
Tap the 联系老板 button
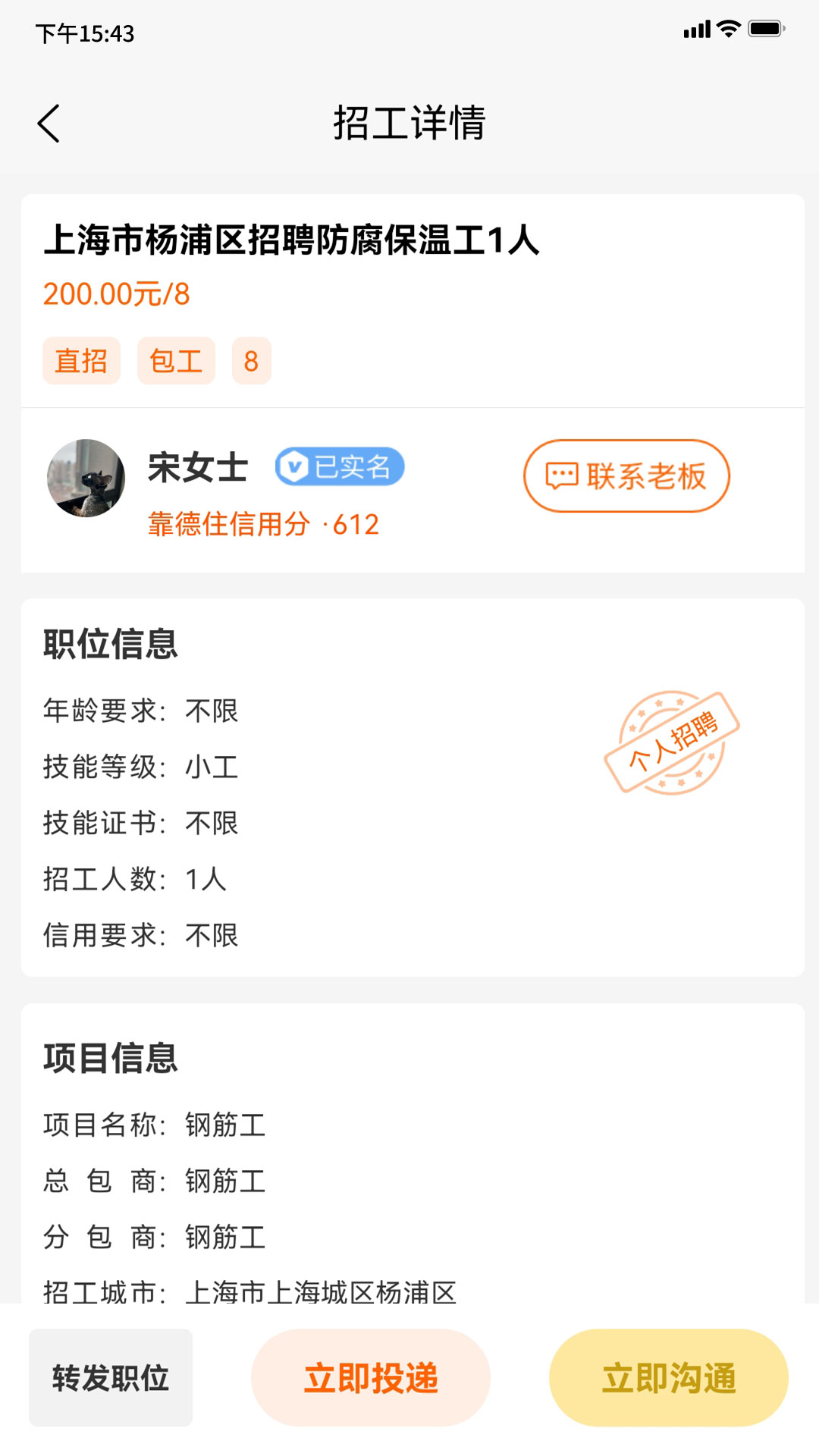tap(626, 476)
